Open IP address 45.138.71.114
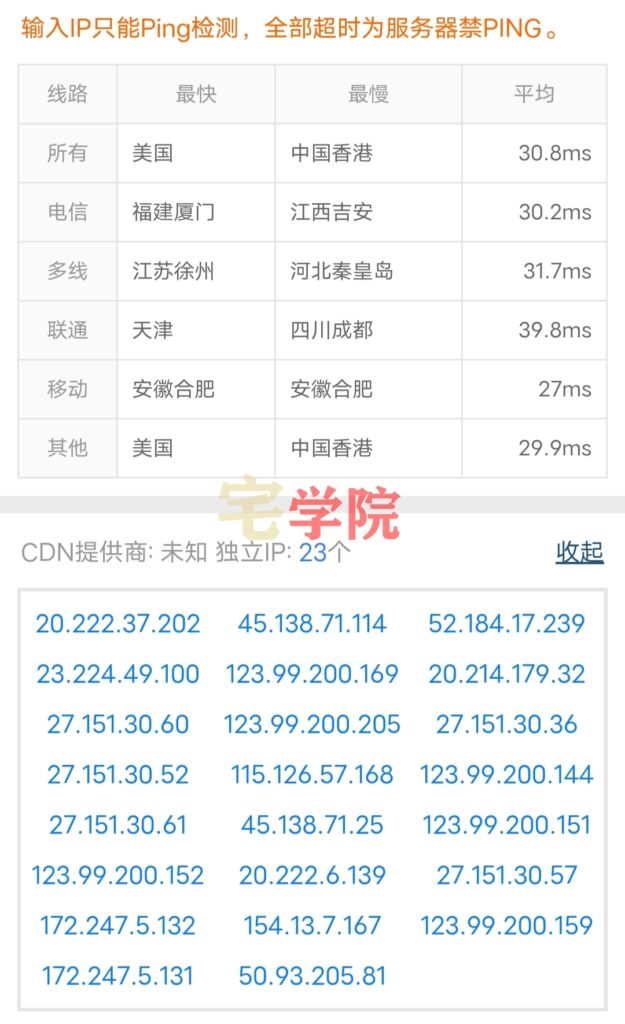This screenshot has height=1024, width=625. [x=312, y=624]
